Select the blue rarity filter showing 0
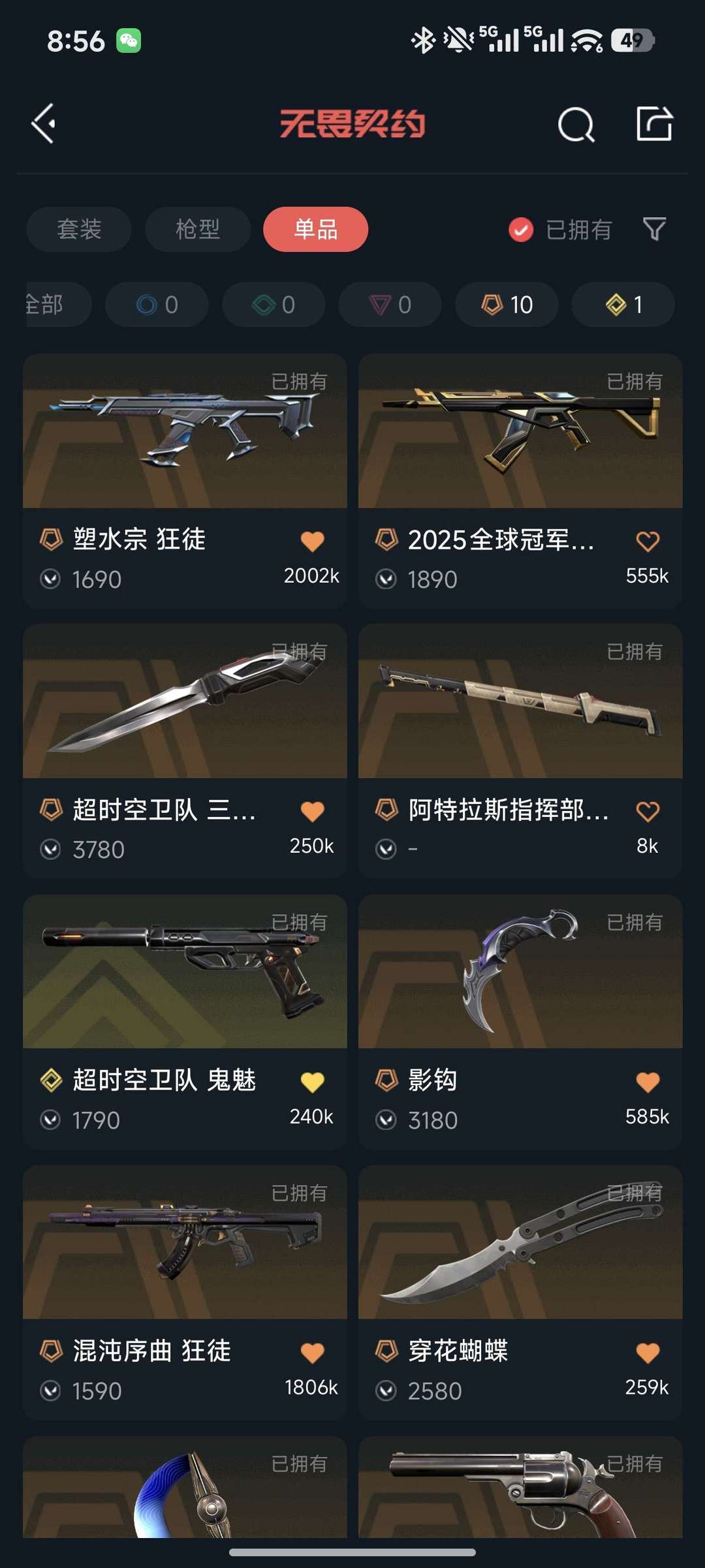Screen dimensions: 705x1568 157,304
